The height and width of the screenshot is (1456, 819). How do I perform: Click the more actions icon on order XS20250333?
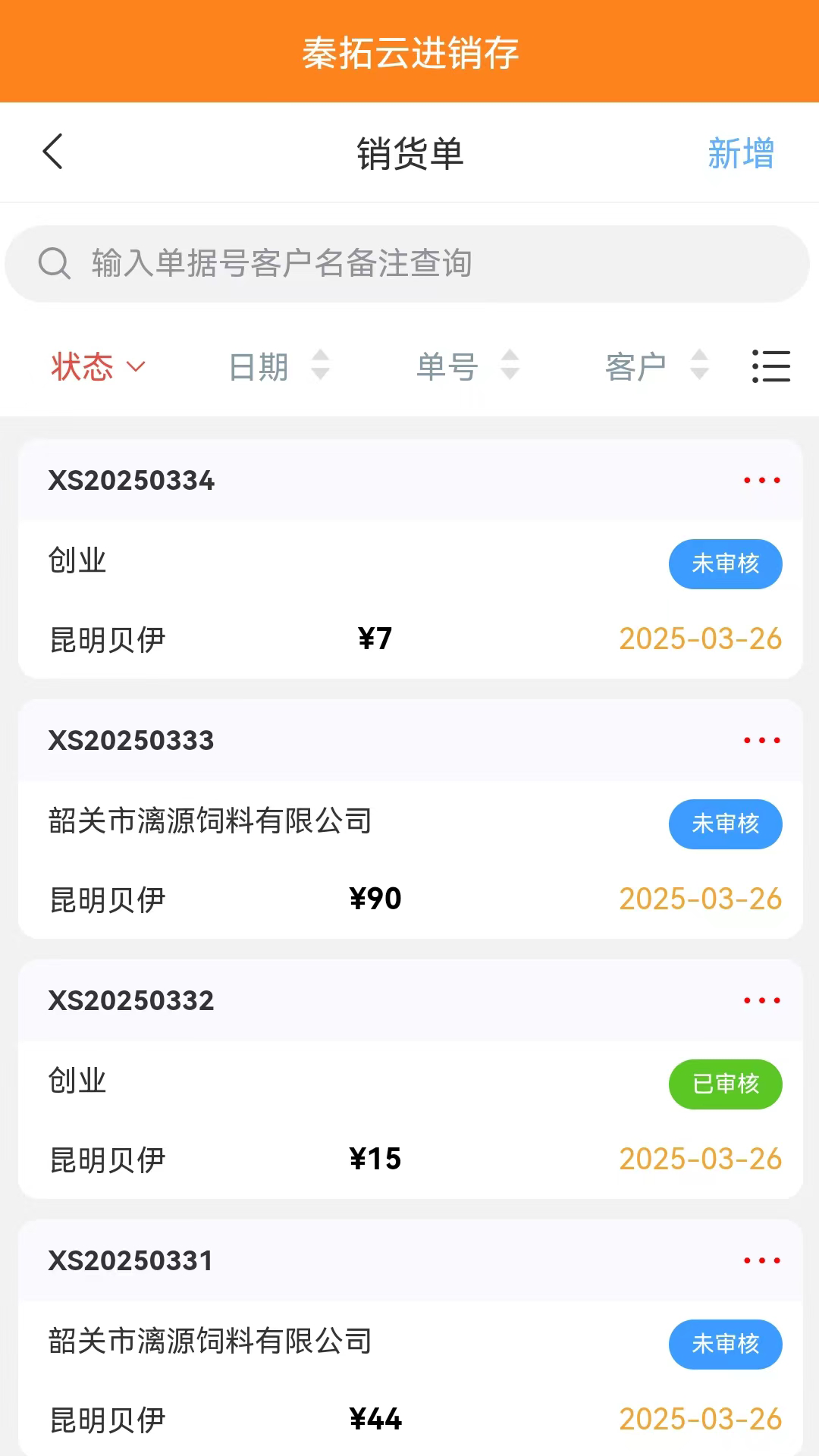(x=762, y=739)
